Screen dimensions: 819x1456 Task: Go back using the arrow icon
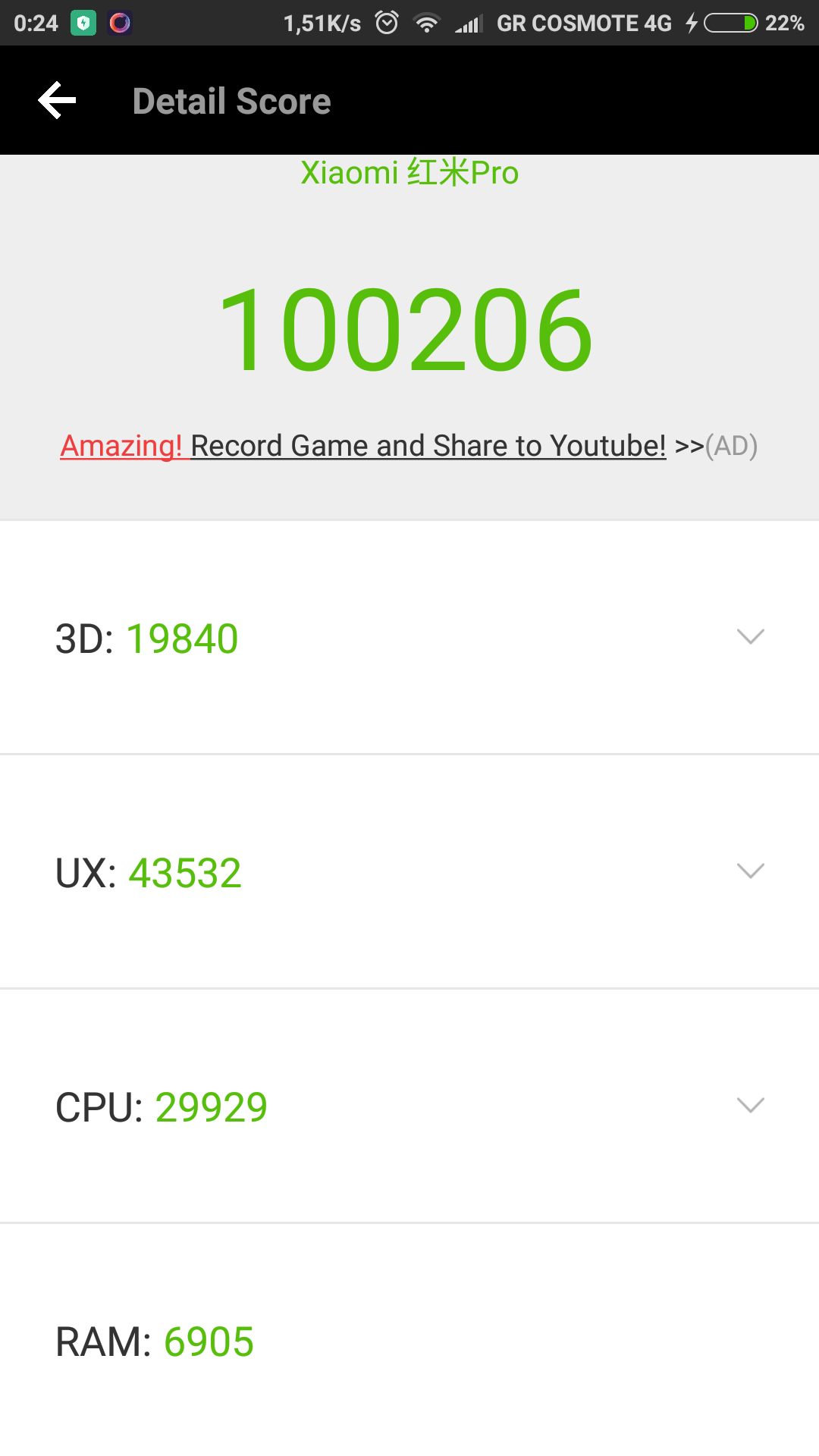tap(58, 101)
